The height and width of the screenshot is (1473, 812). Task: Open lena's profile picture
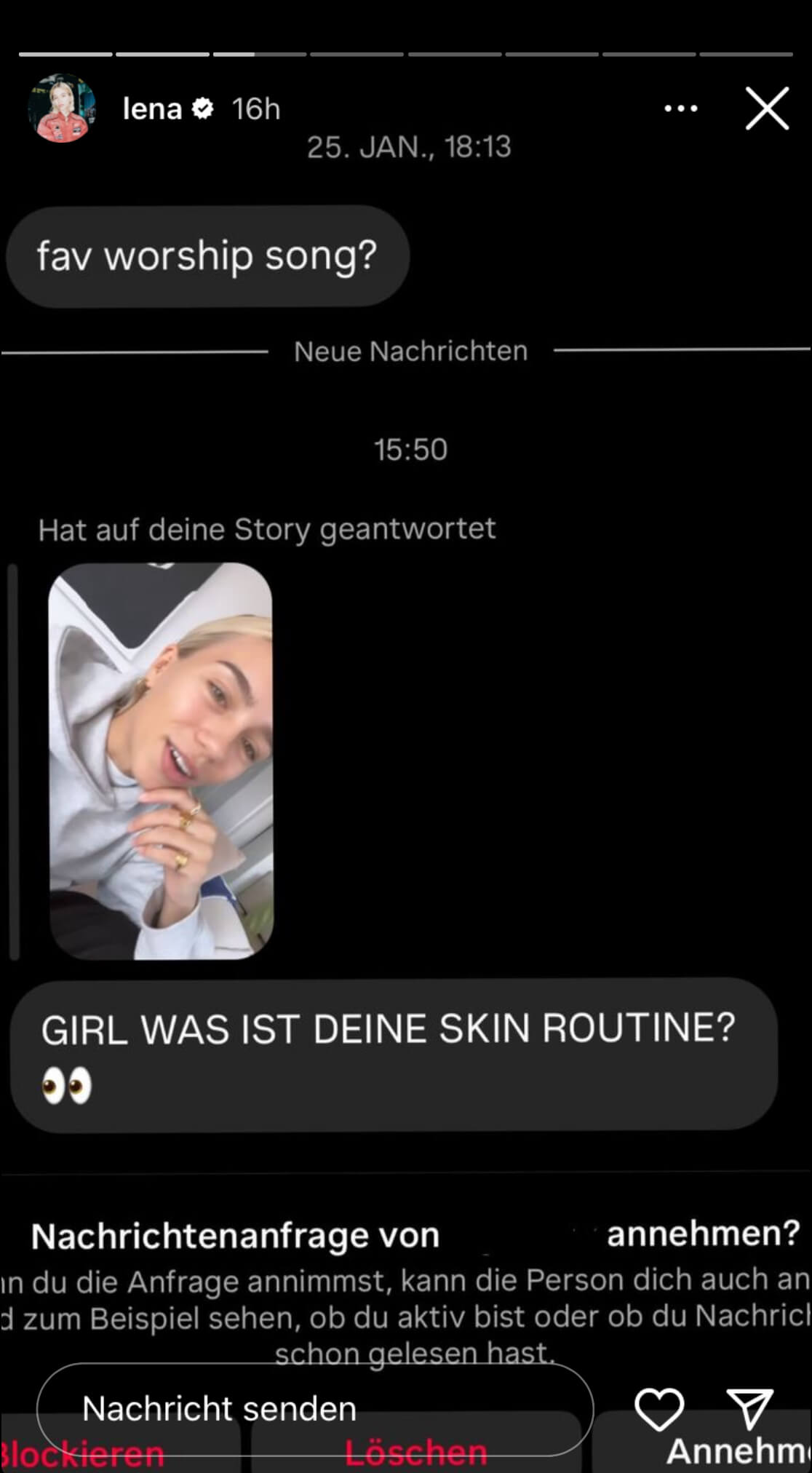coord(62,108)
